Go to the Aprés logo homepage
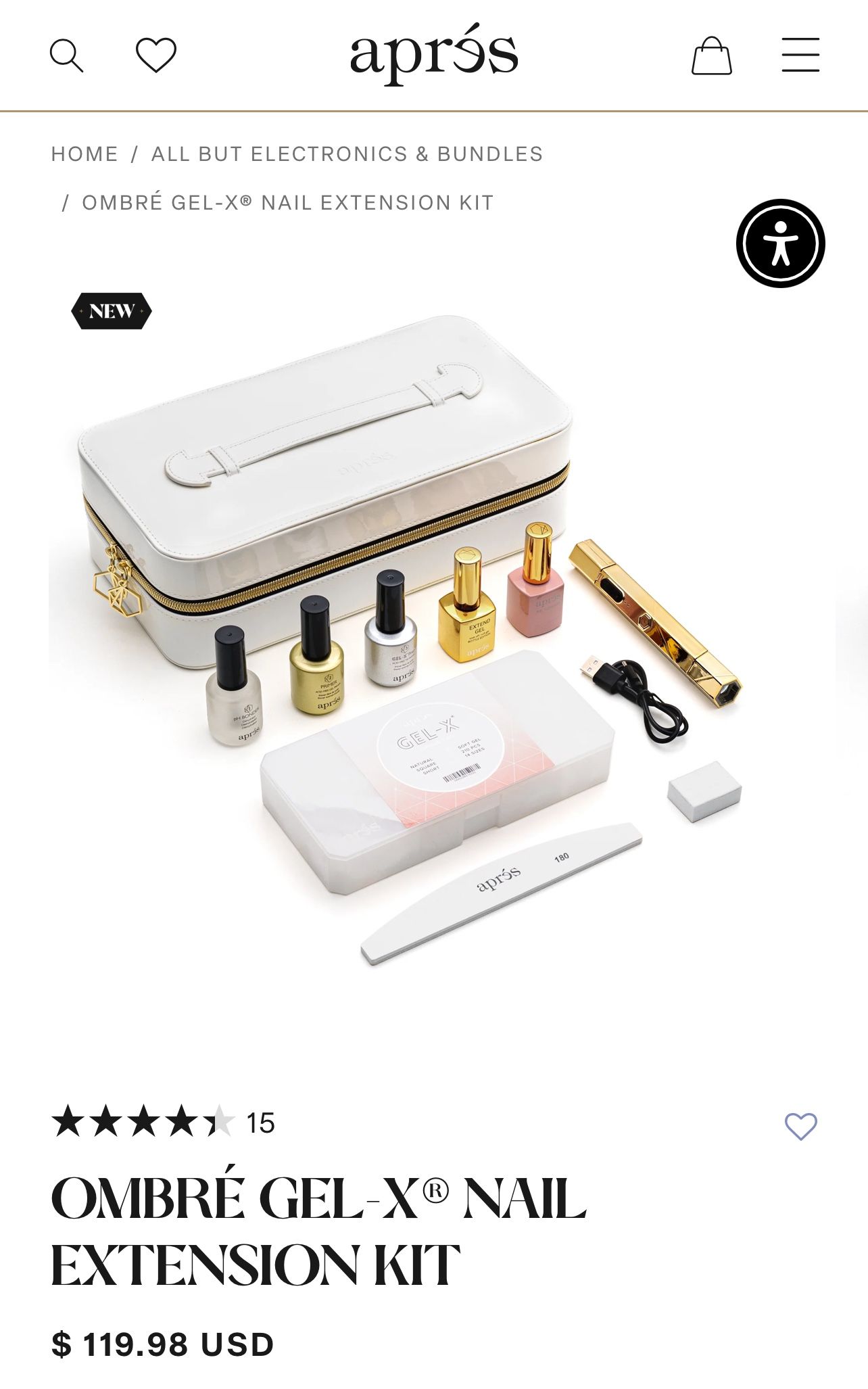The width and height of the screenshot is (868, 1389). coord(434,54)
